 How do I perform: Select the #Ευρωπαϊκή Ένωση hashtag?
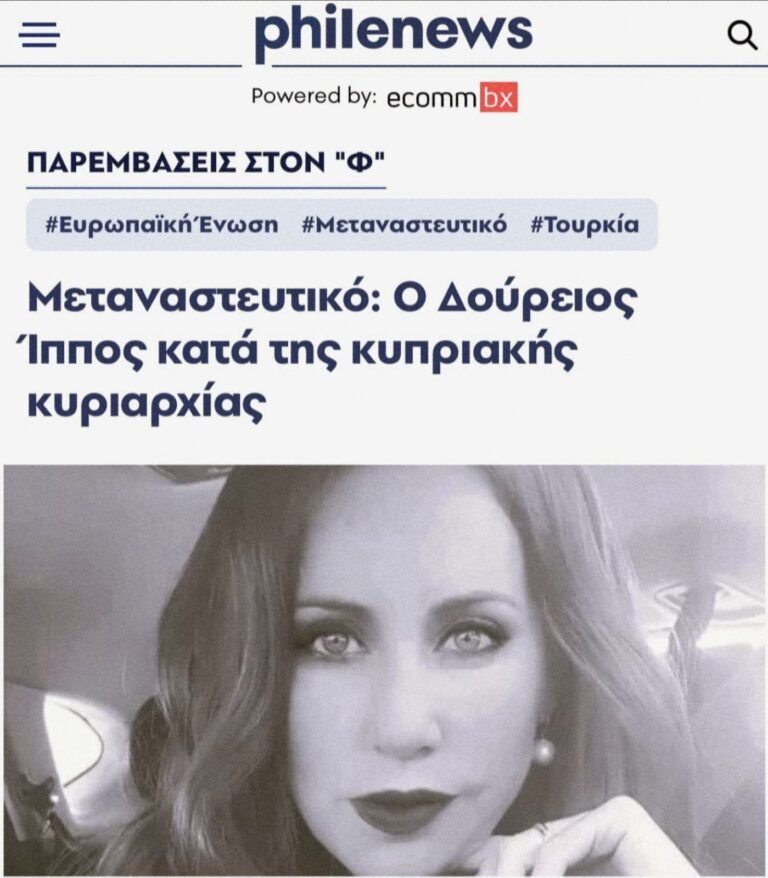coord(162,224)
